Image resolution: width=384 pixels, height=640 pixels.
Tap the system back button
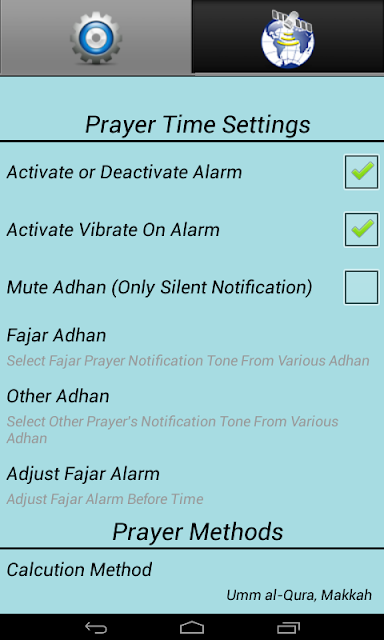click(96, 627)
